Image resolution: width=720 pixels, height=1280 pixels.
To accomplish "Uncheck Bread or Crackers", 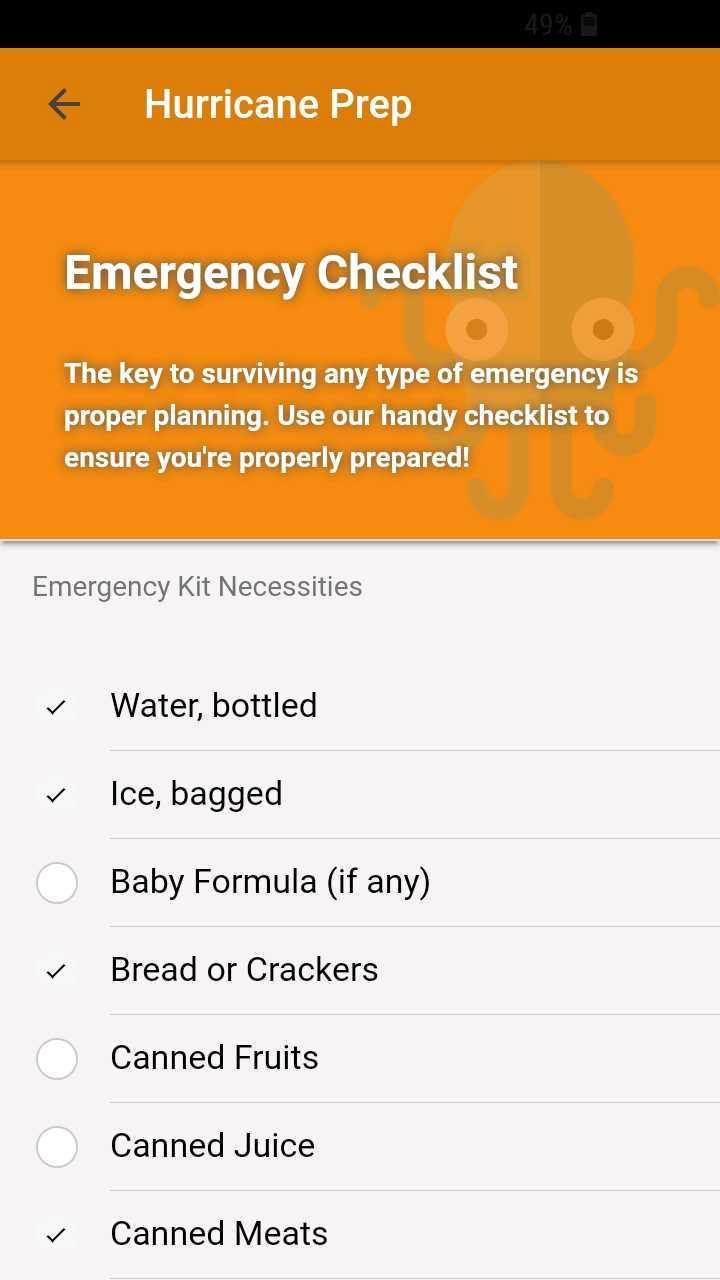I will 57,971.
